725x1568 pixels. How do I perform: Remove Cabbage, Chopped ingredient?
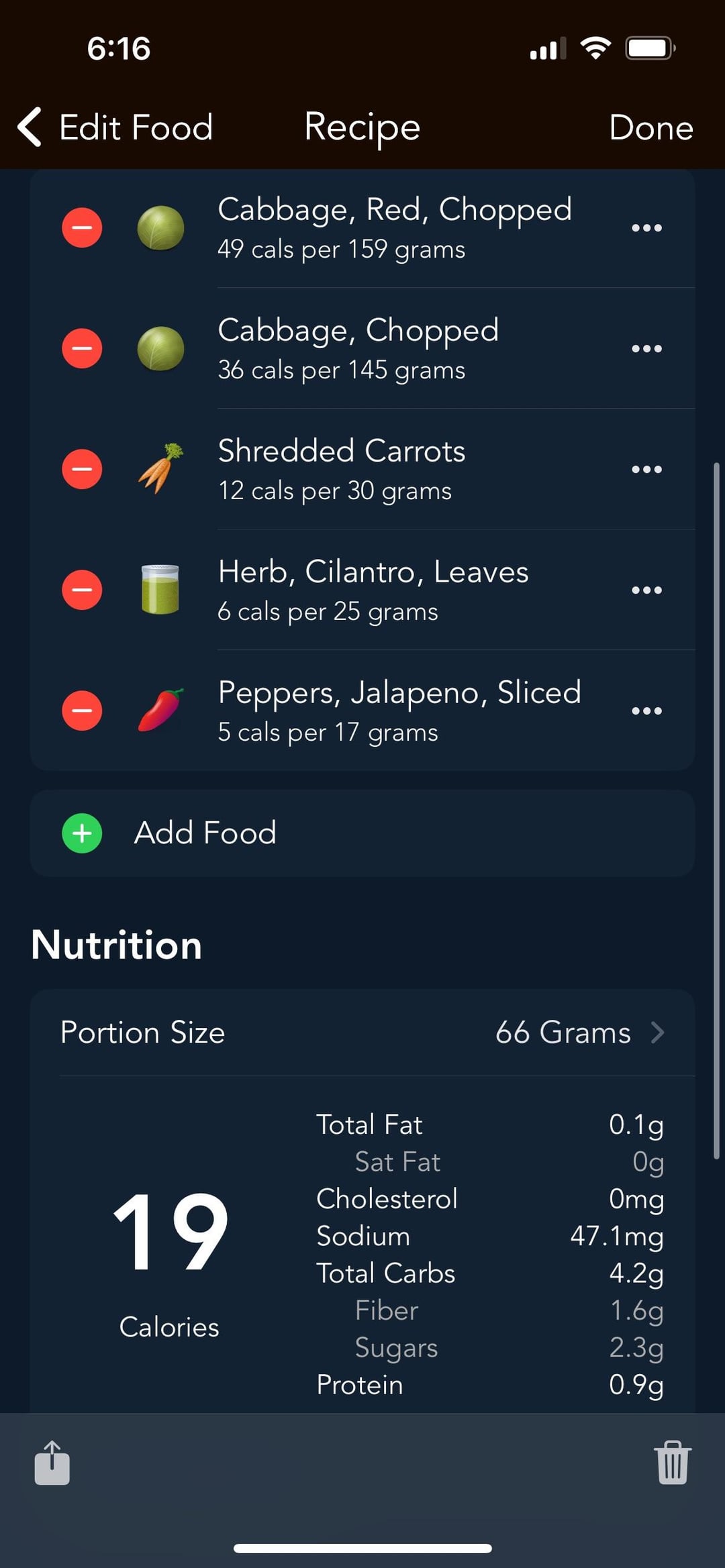pyautogui.click(x=82, y=348)
